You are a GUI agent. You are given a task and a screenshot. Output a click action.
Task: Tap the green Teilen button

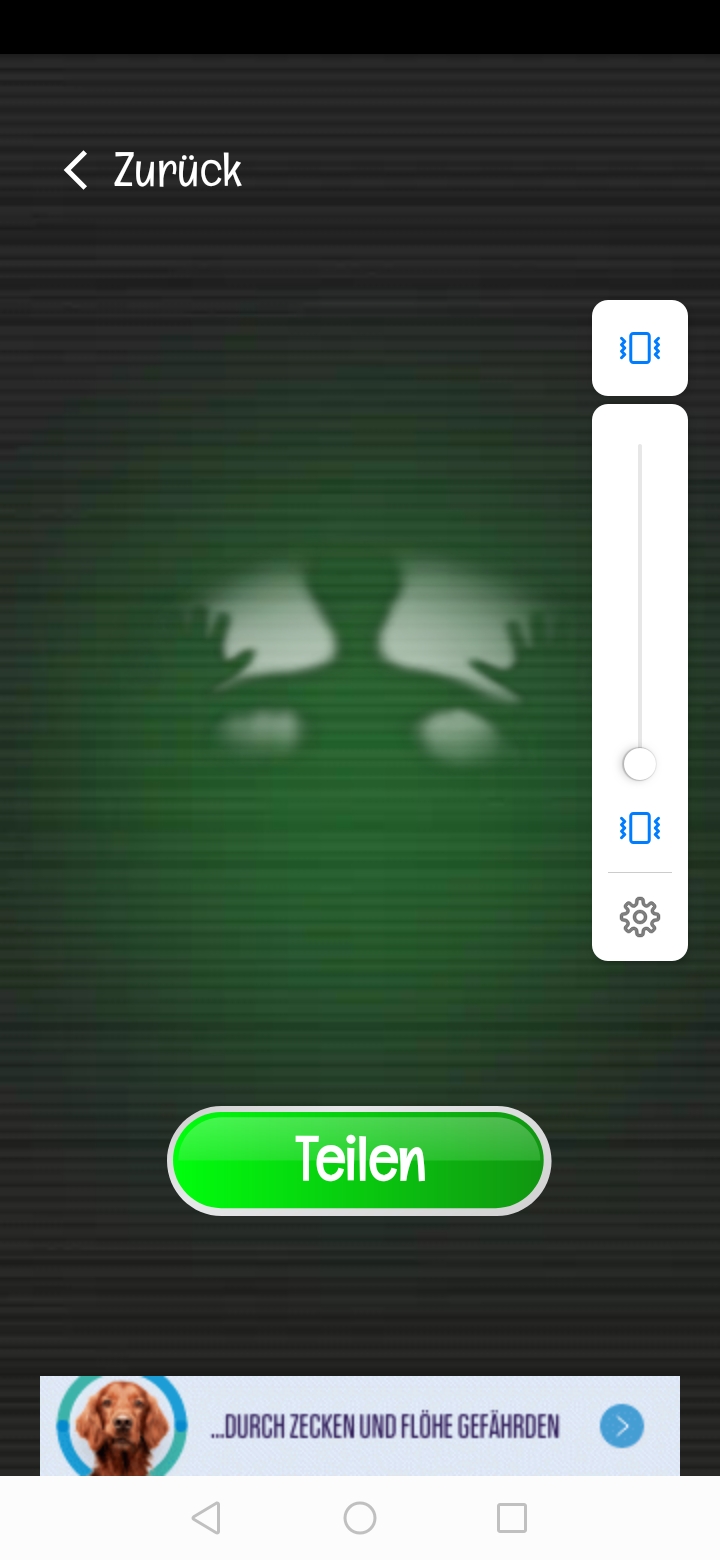click(x=359, y=1161)
